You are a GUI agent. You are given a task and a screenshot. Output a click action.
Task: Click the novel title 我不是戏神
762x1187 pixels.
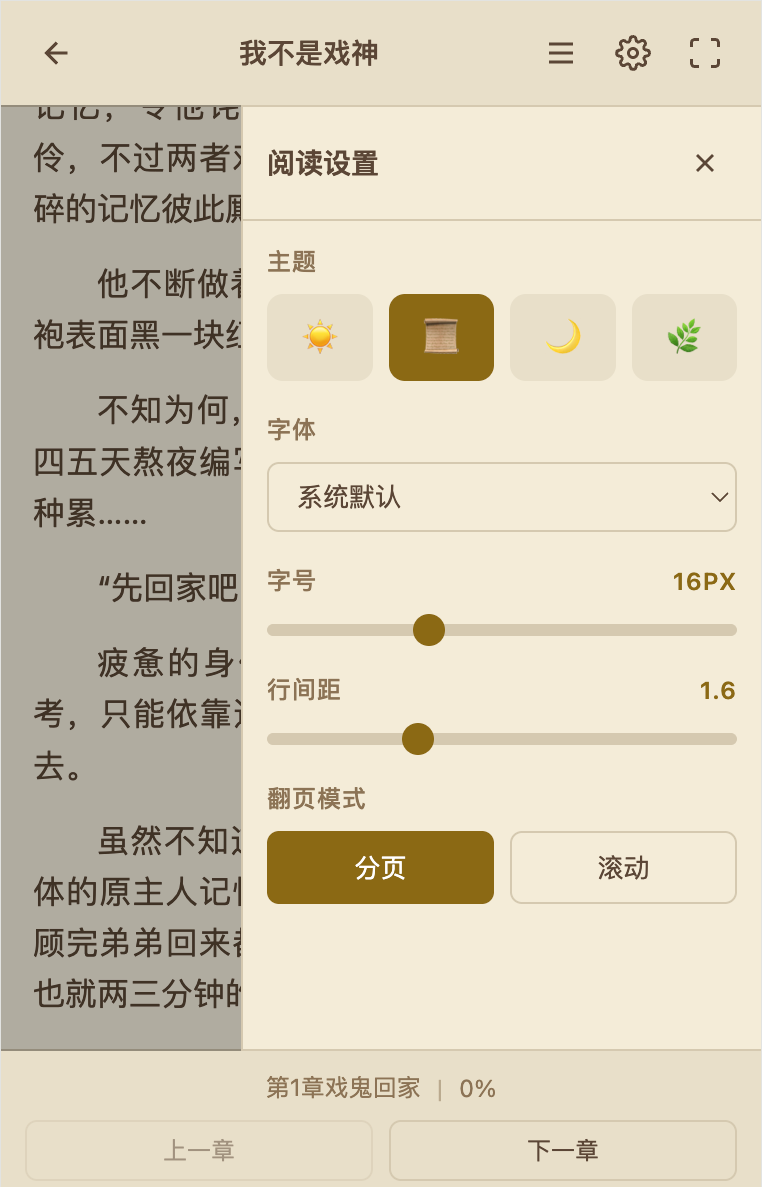[304, 53]
